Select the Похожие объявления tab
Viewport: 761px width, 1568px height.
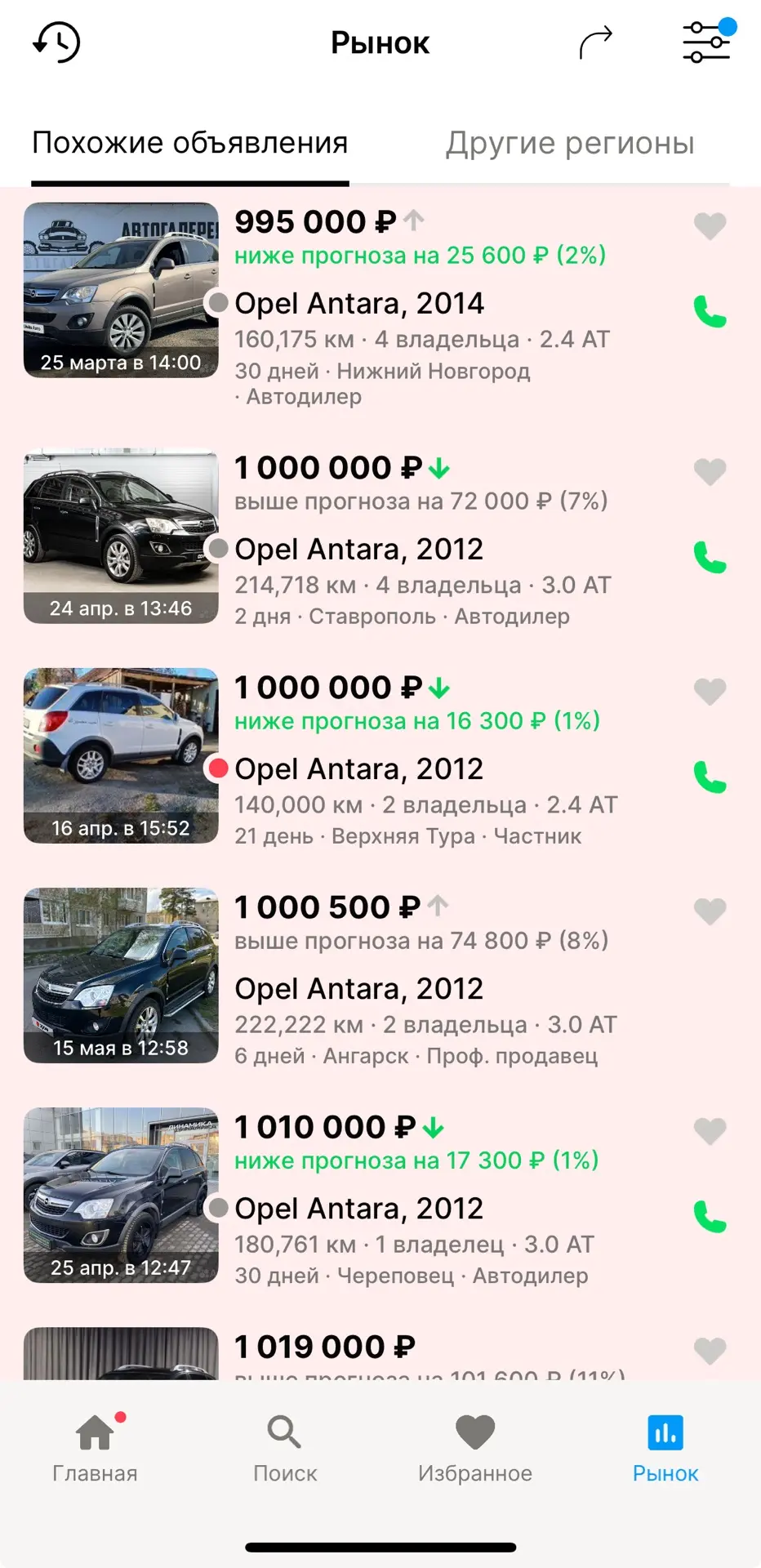point(190,143)
